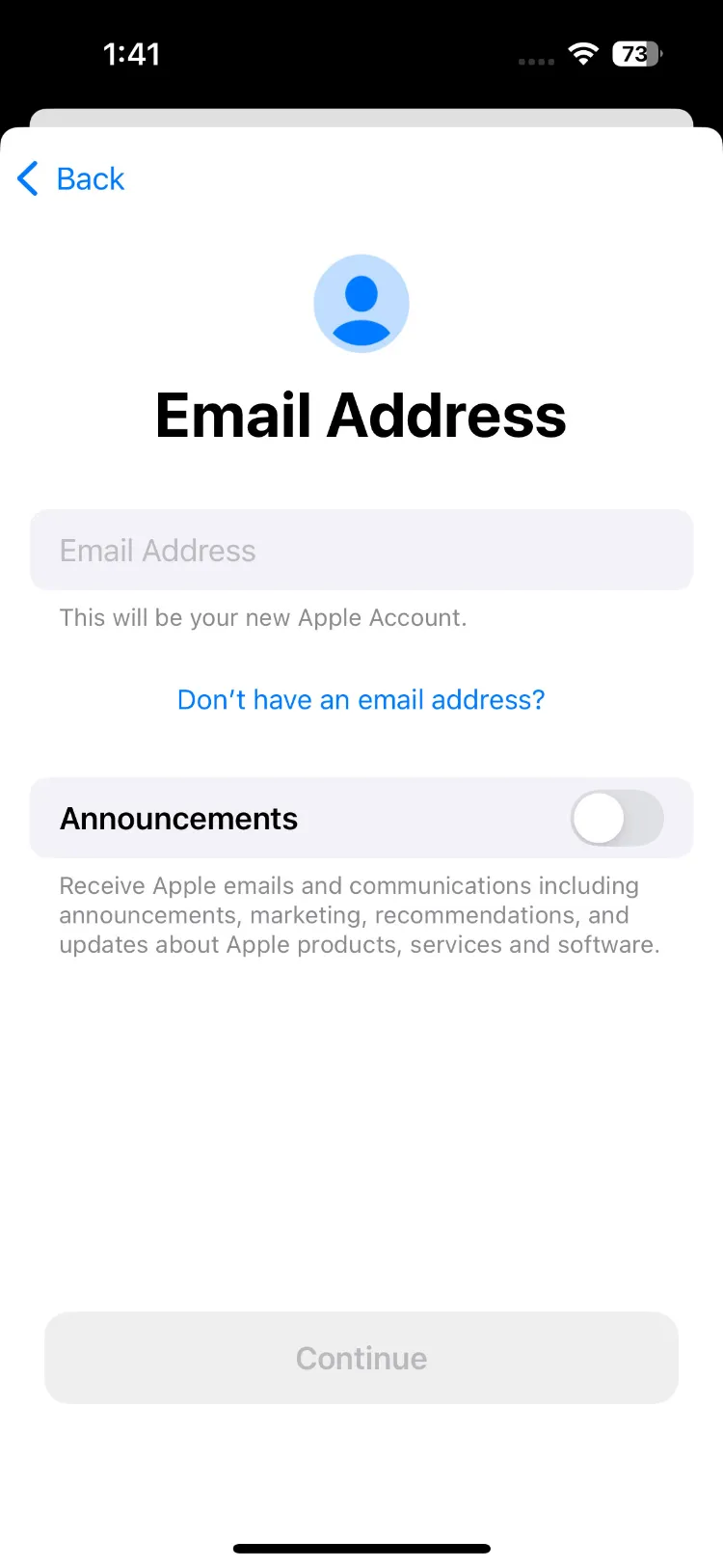Go back to the previous screen
Image resolution: width=723 pixels, height=1568 pixels.
pyautogui.click(x=72, y=179)
